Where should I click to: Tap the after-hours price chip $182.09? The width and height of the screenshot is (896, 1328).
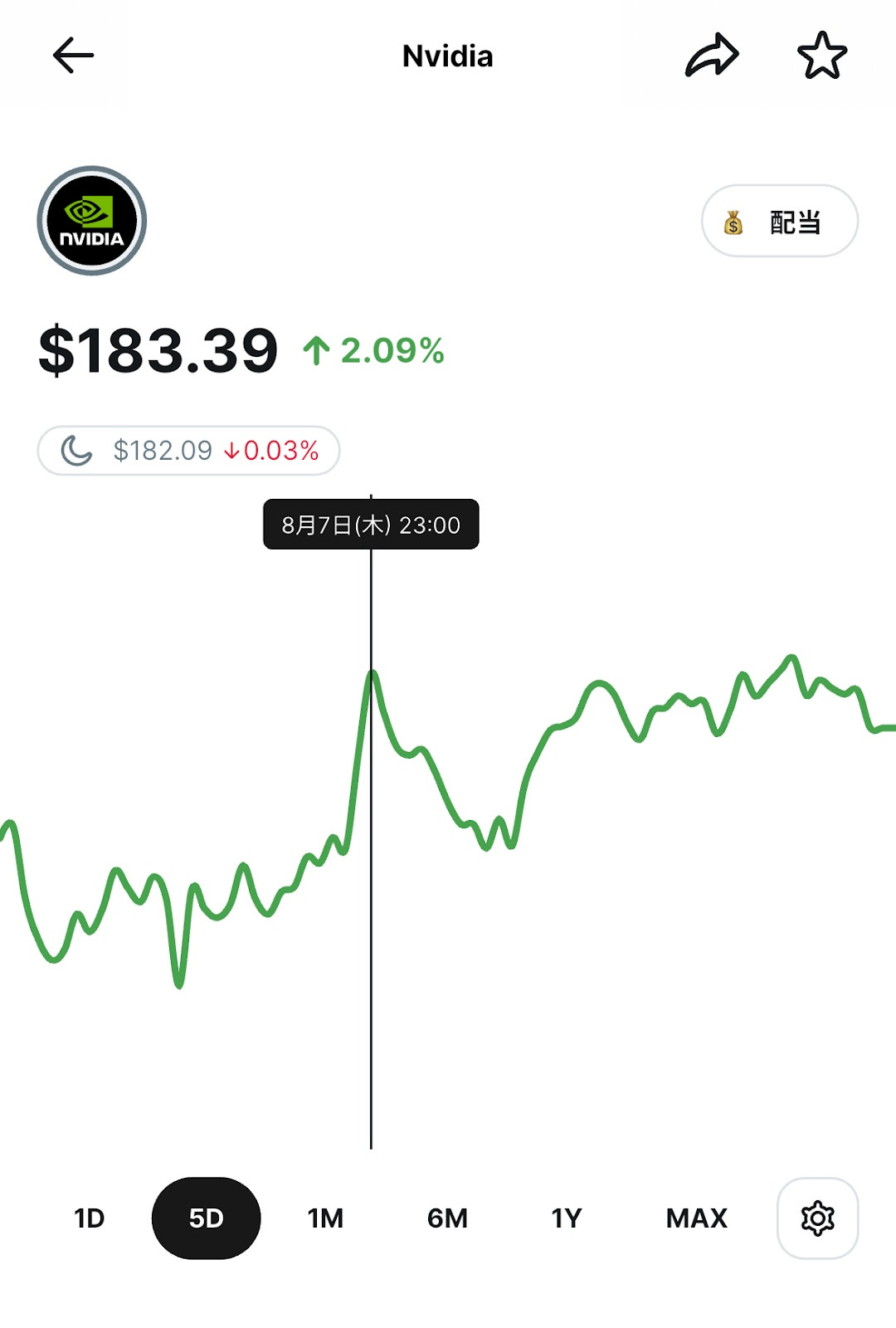[x=189, y=451]
